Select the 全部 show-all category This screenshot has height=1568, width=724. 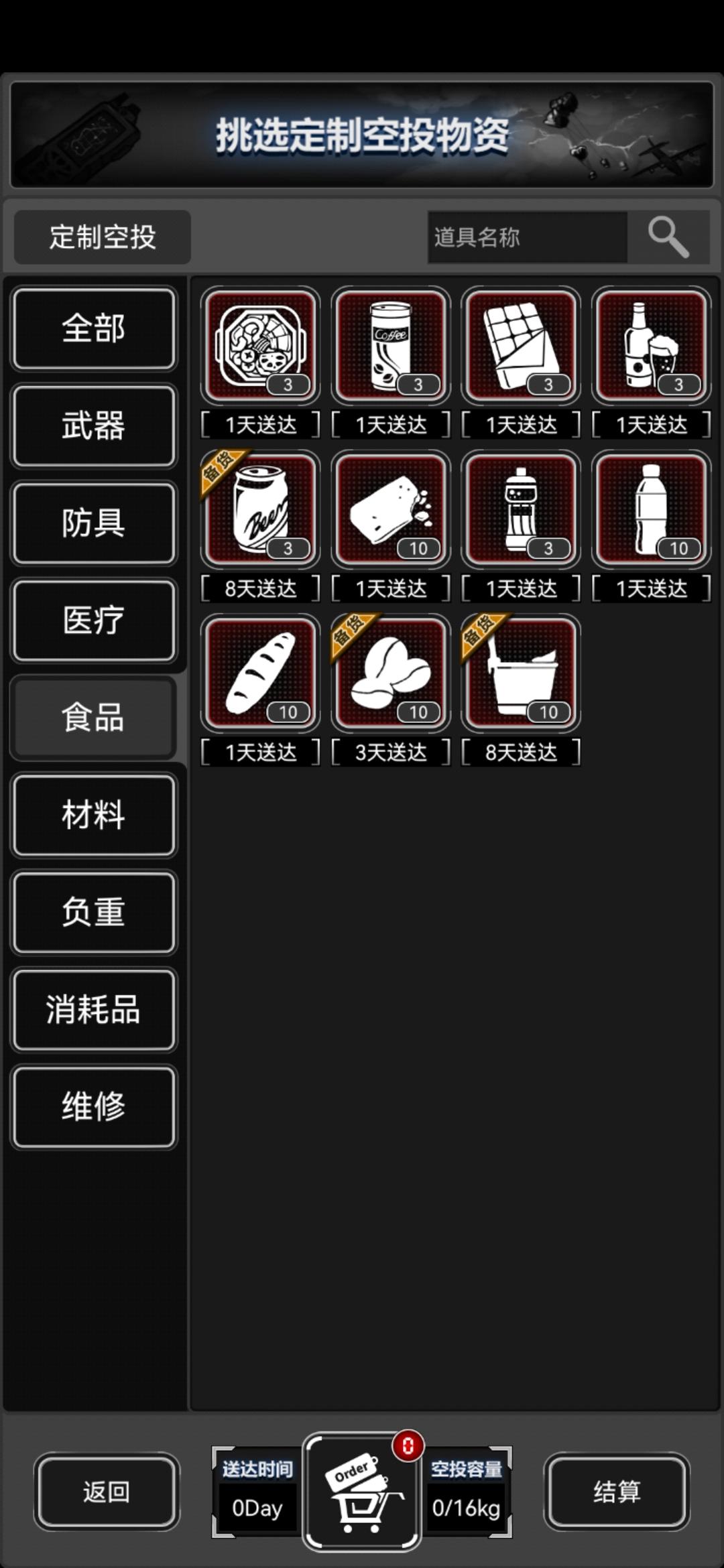click(94, 328)
